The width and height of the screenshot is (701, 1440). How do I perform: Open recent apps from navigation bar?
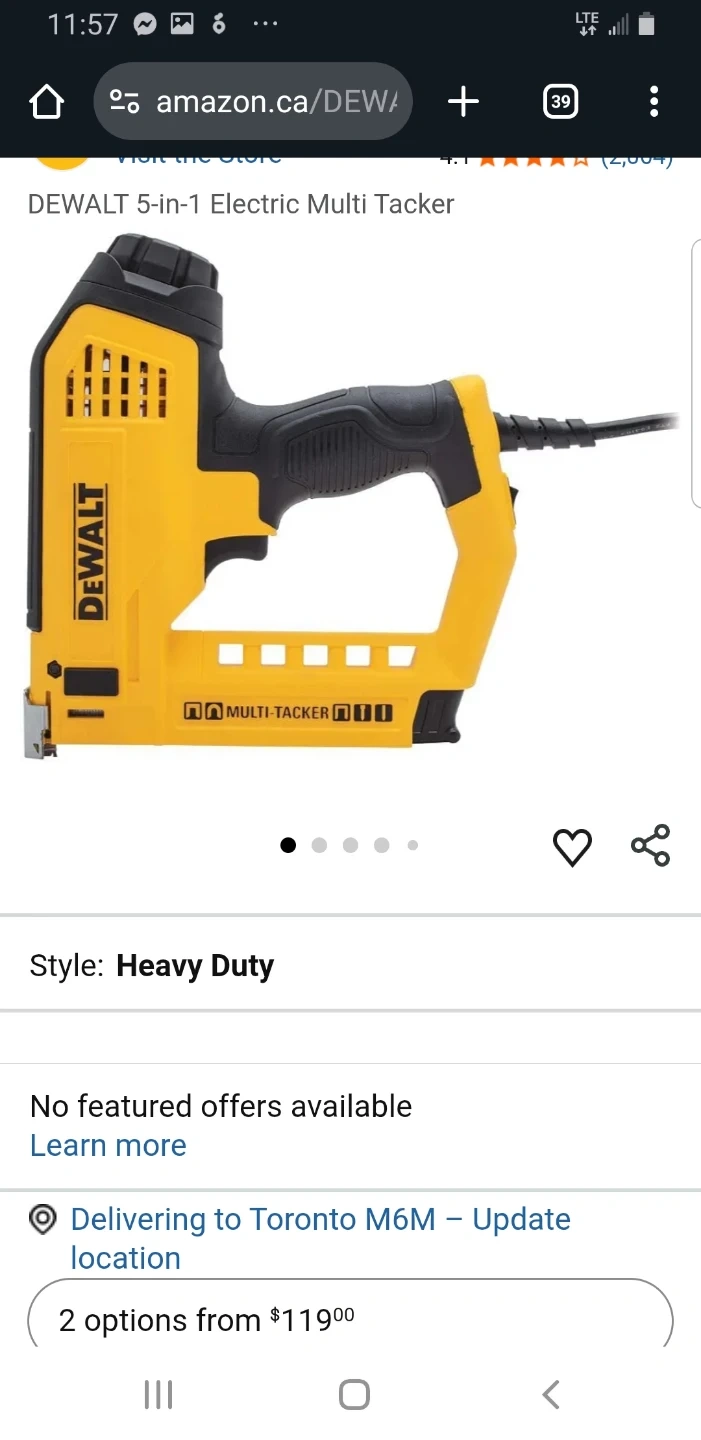158,1395
